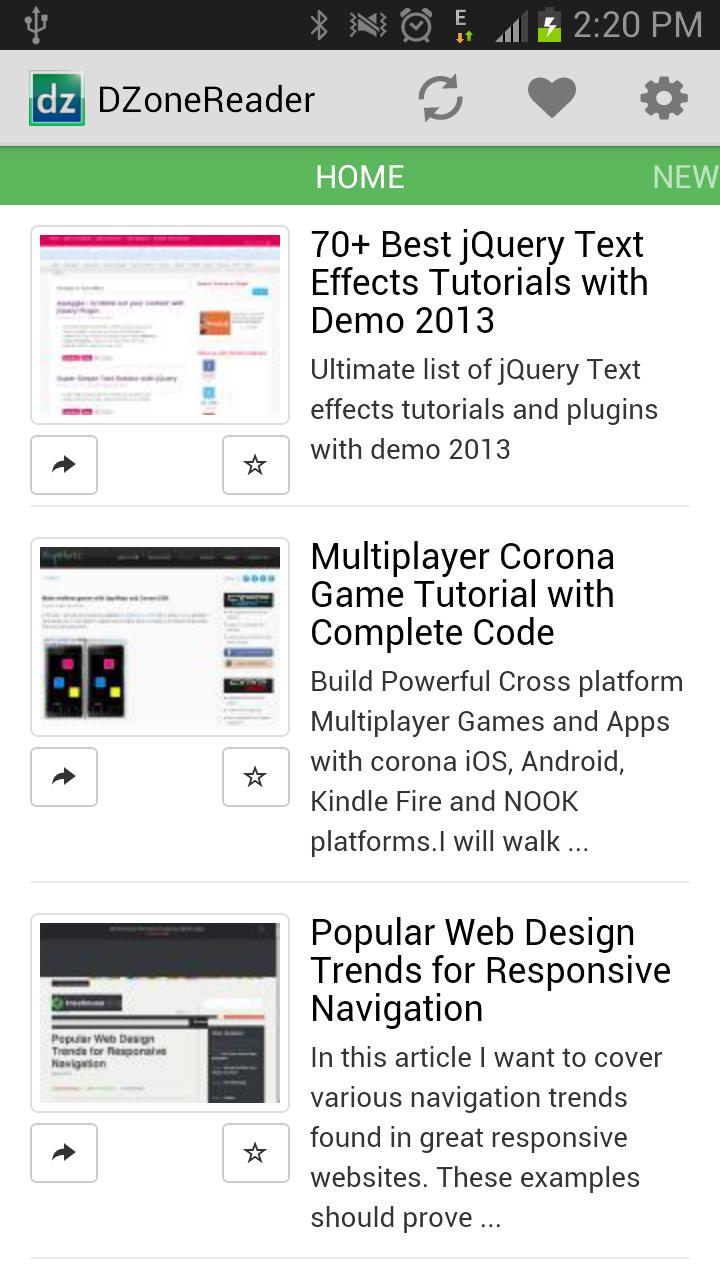Switch to the NEW tab
This screenshot has height=1280, width=720.
click(x=685, y=177)
